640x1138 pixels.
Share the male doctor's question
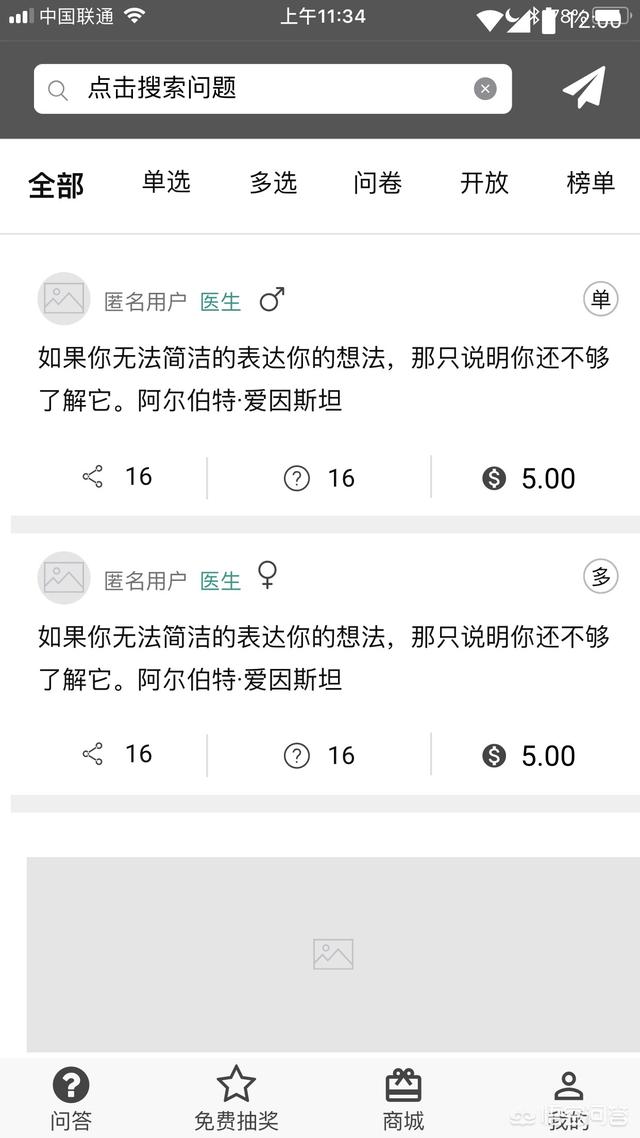click(116, 477)
